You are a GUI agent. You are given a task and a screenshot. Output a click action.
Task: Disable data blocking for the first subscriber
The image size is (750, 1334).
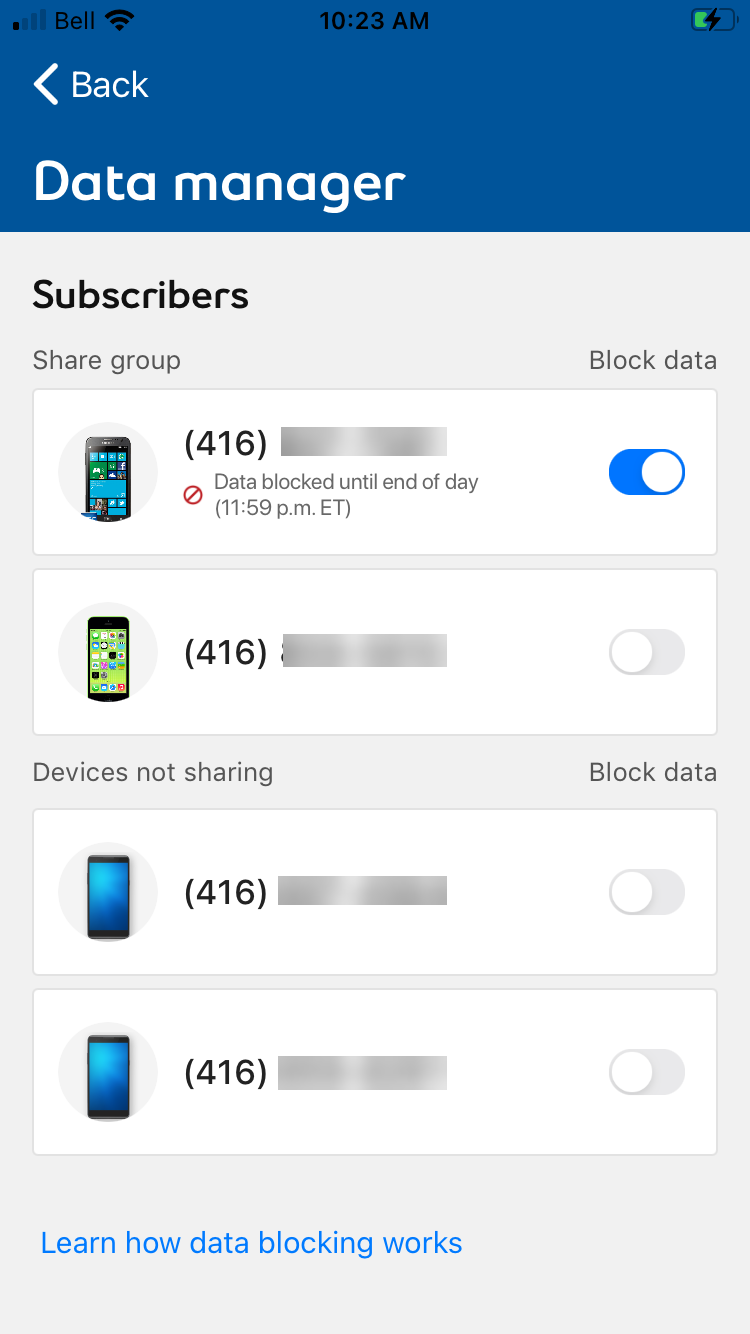(646, 471)
